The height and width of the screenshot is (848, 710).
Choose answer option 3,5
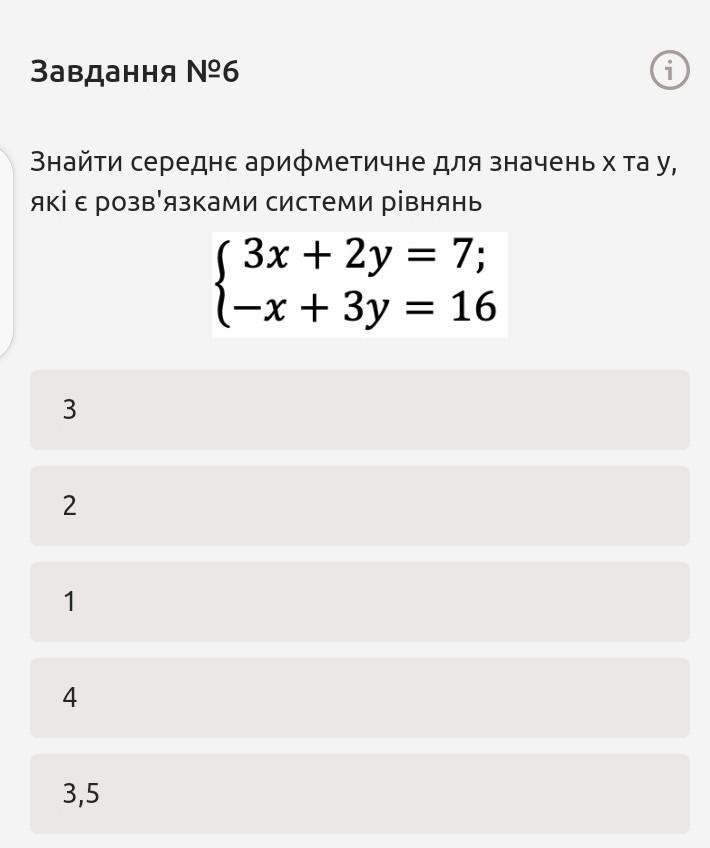(360, 794)
